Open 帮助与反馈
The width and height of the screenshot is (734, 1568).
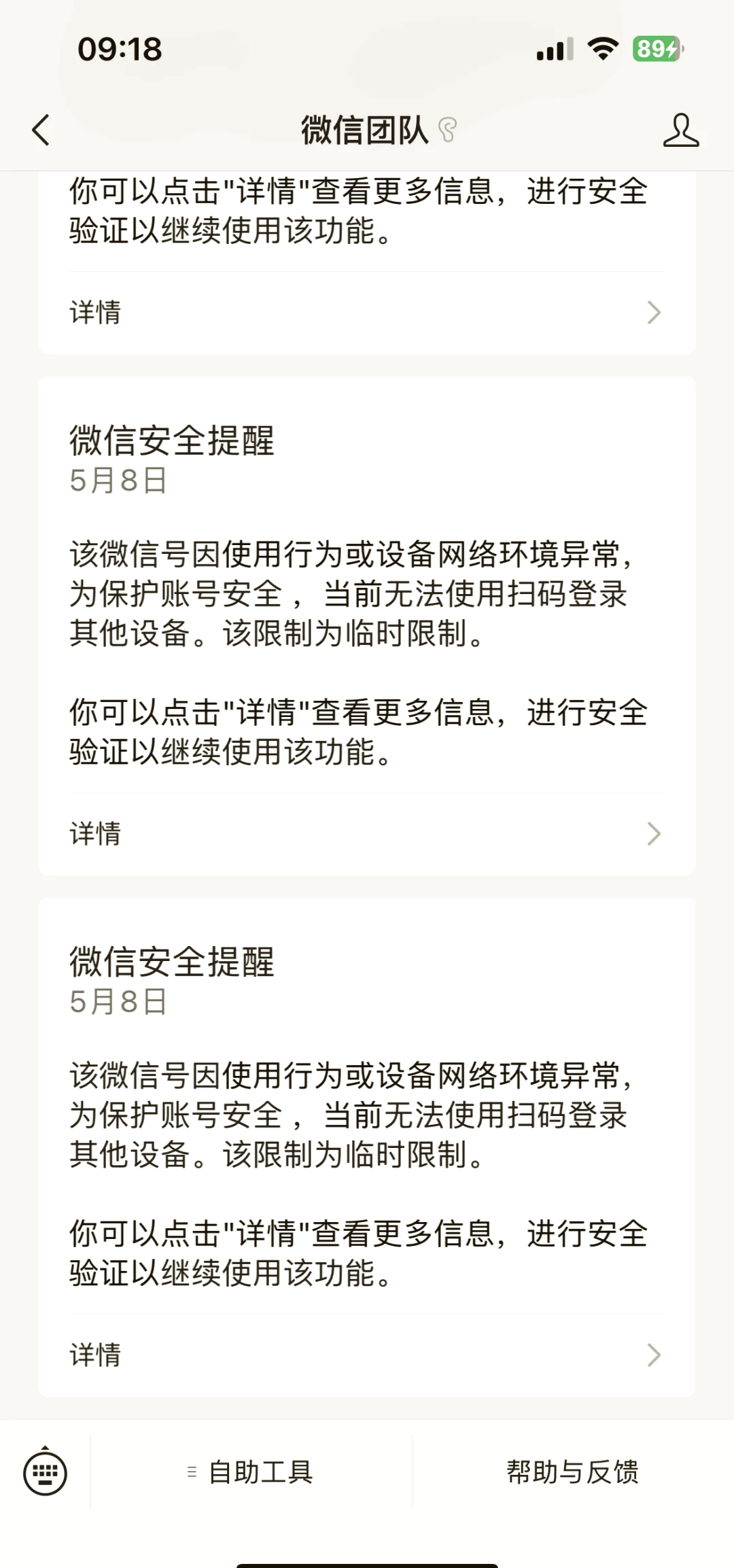572,1472
